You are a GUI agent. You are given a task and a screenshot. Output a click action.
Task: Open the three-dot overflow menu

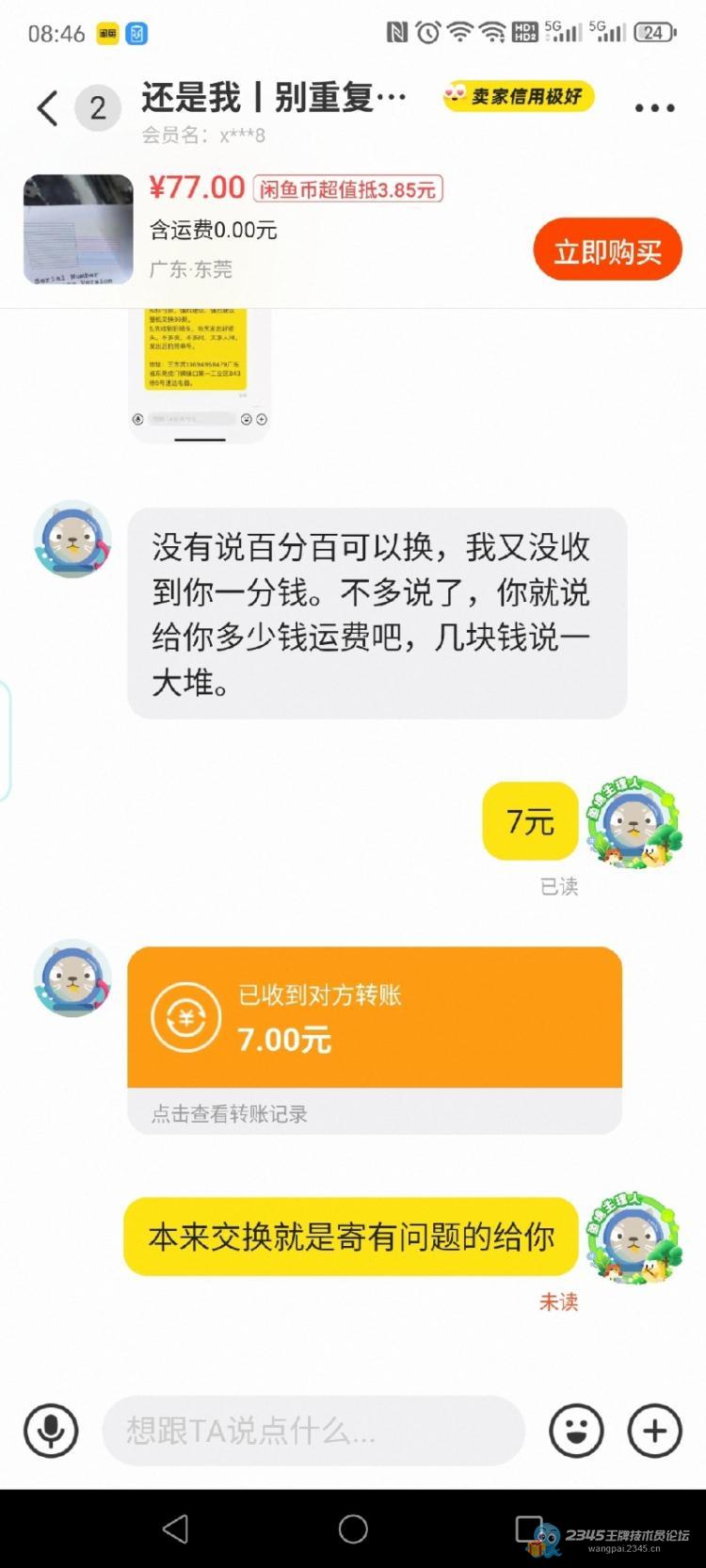coord(654,108)
